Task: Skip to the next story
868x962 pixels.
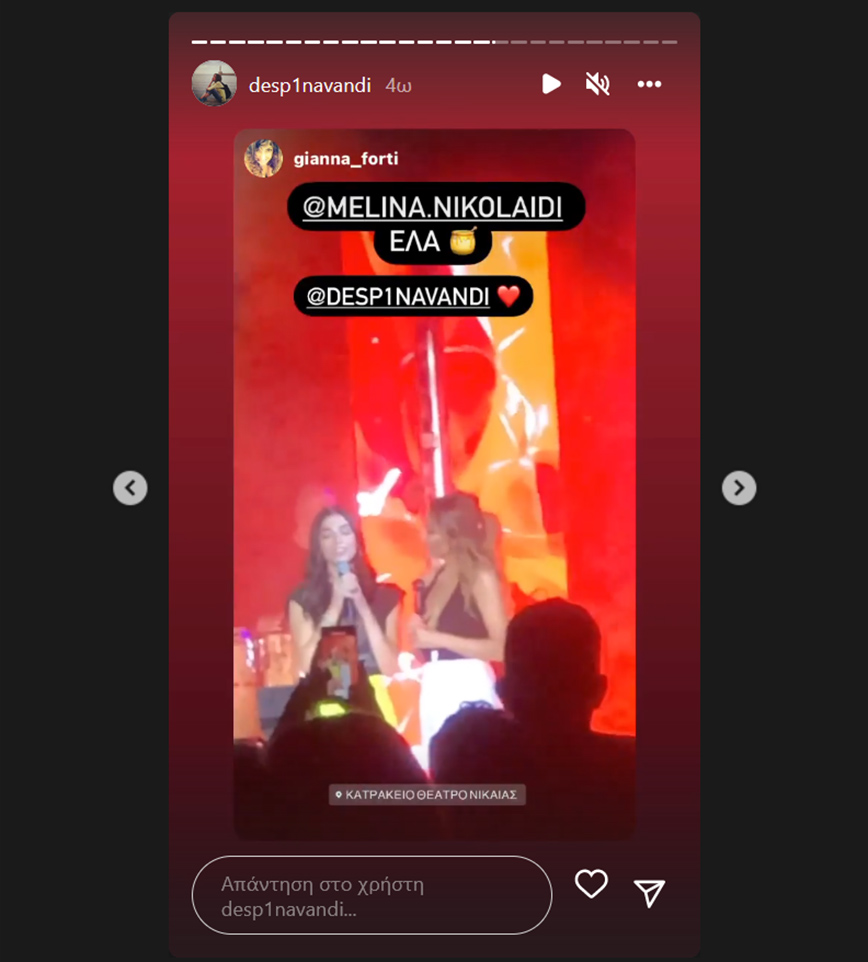Action: 739,488
